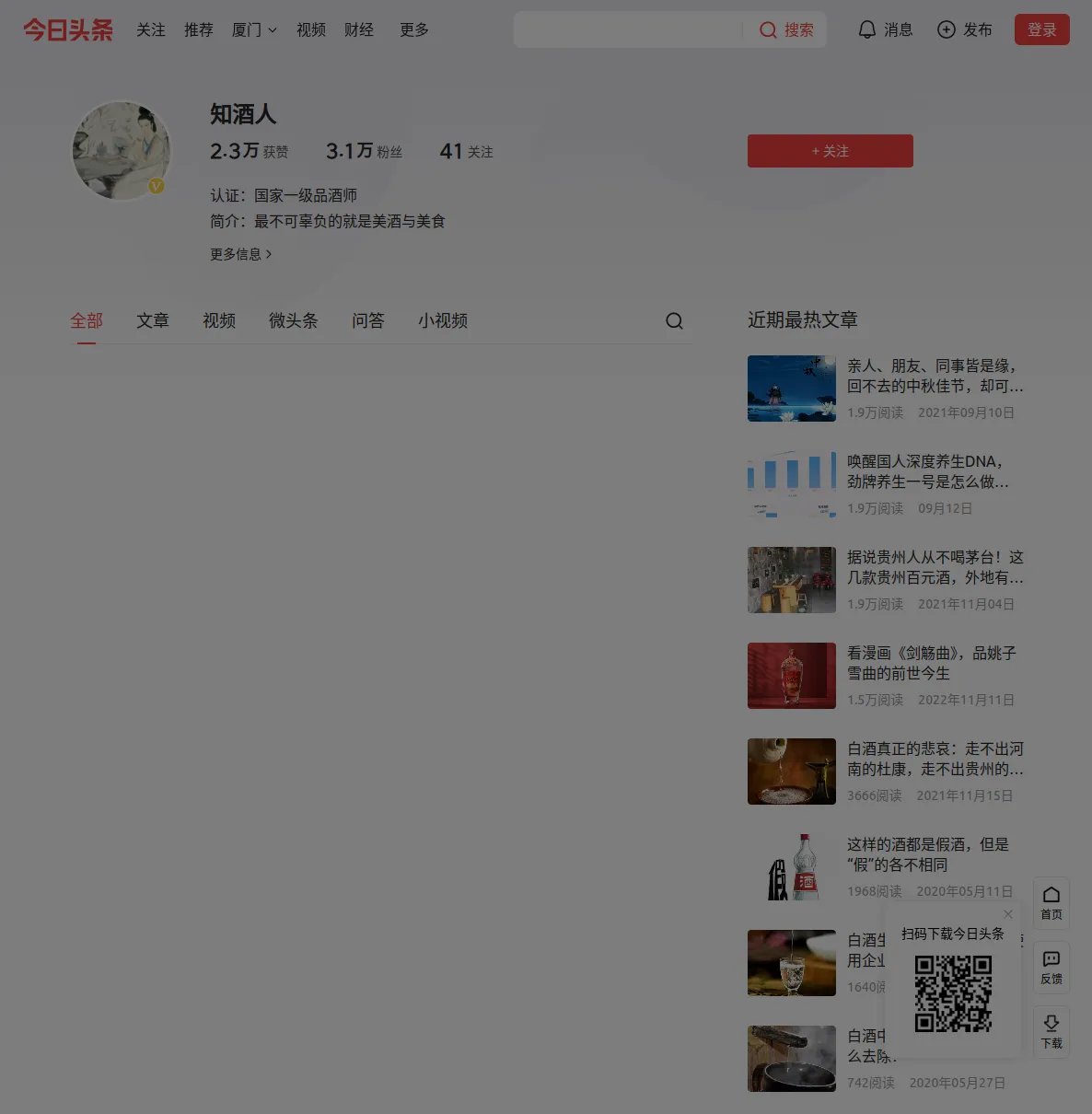Open article about 劲牌养生一号
1092x1114 pixels.
927,471
